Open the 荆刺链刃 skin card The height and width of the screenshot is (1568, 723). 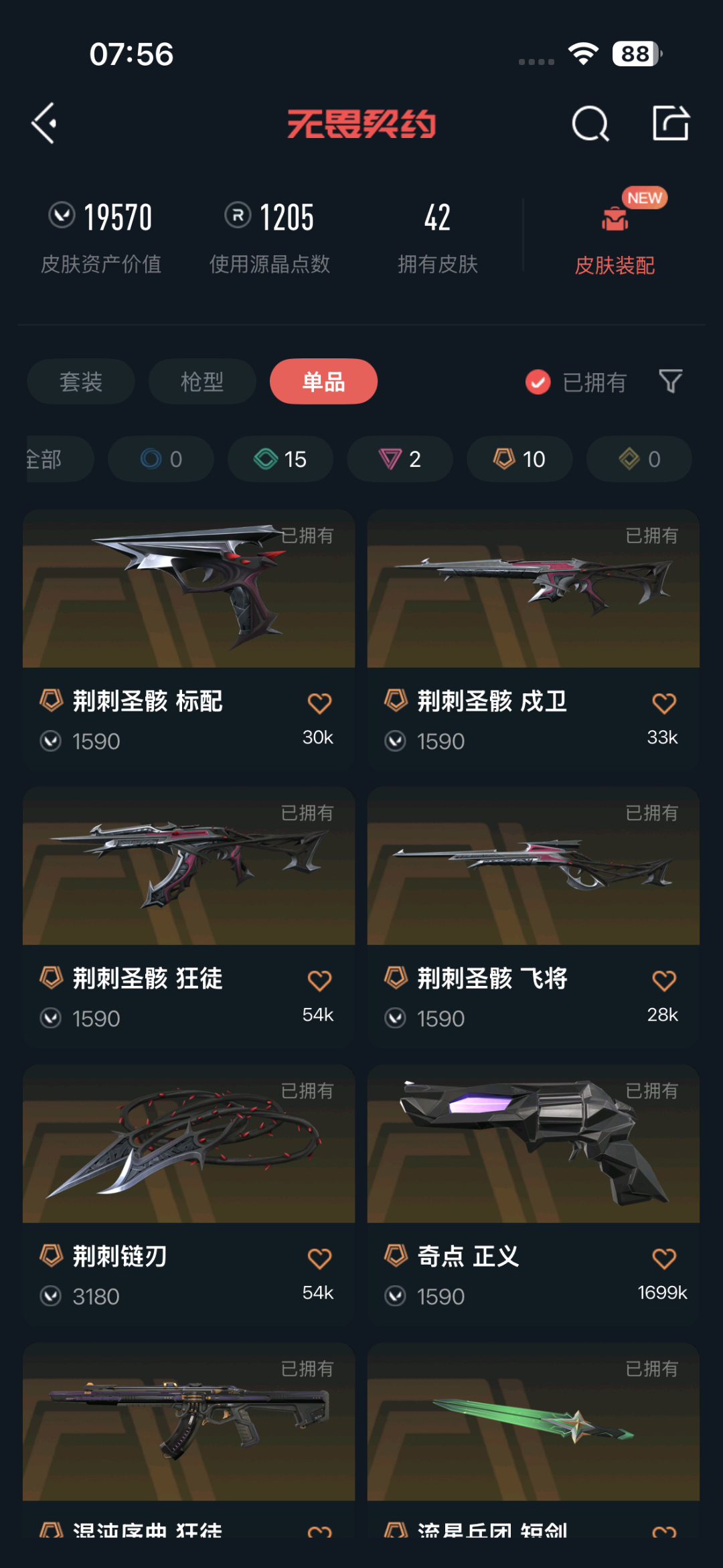tap(189, 1194)
